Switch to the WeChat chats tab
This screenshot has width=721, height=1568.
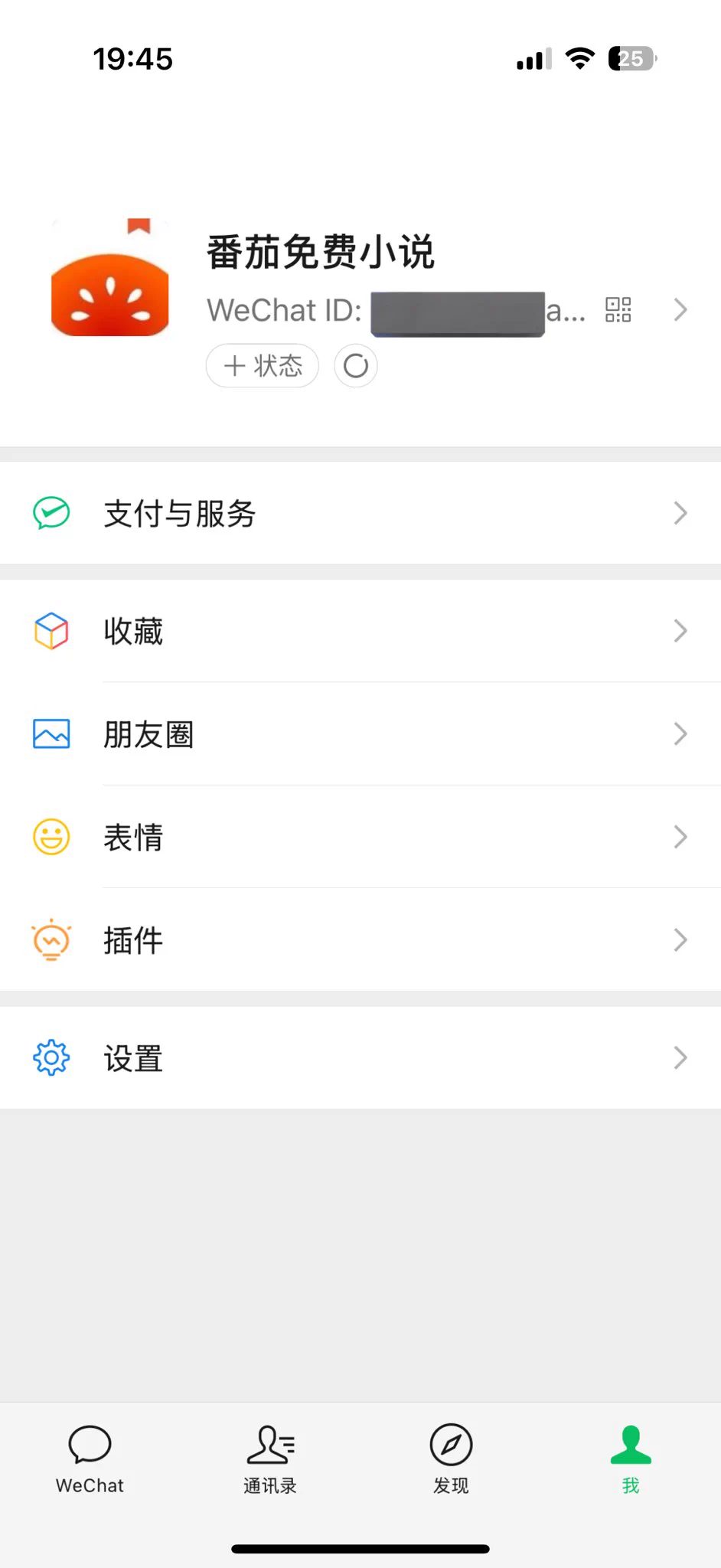coord(90,1459)
